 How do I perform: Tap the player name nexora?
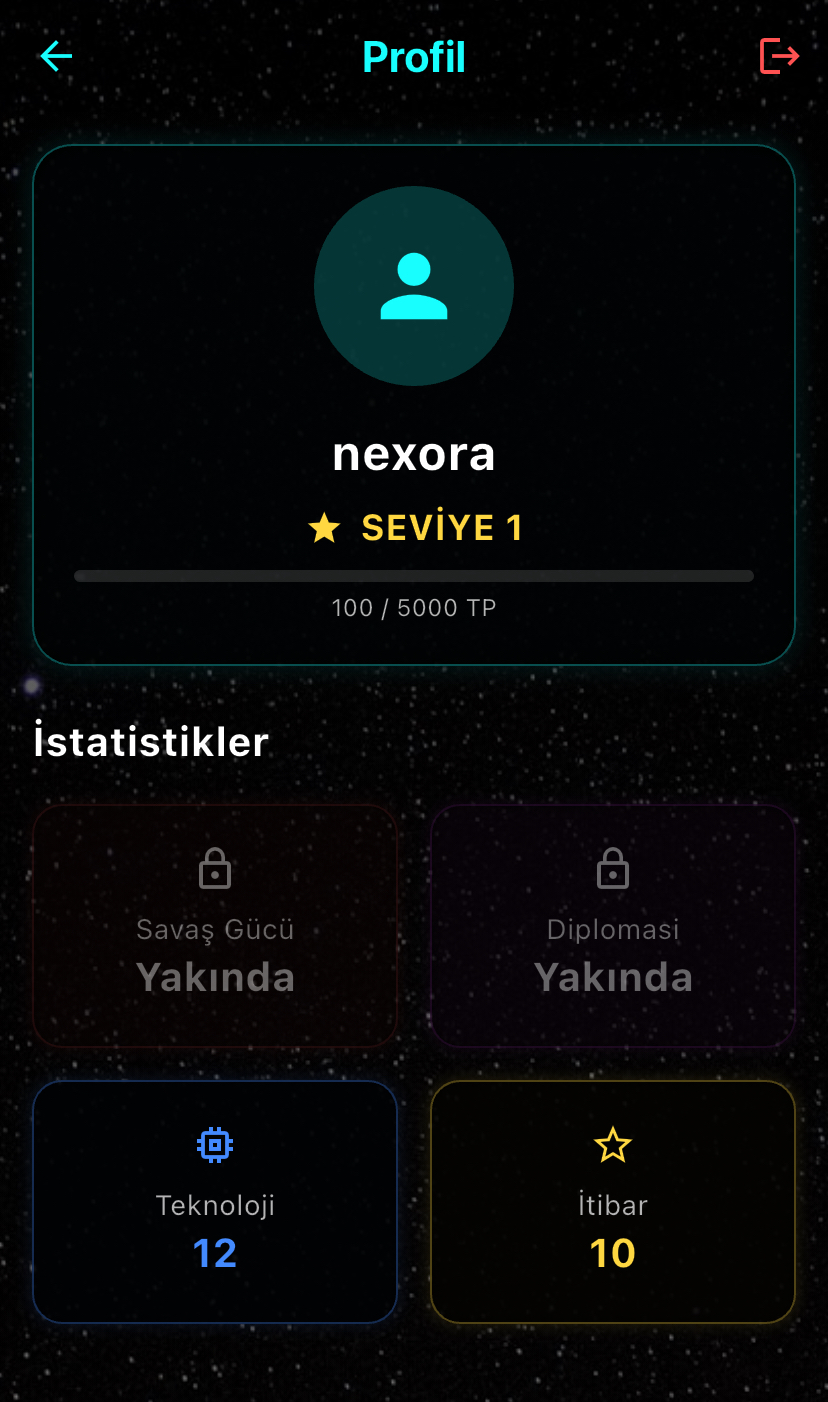click(x=414, y=453)
